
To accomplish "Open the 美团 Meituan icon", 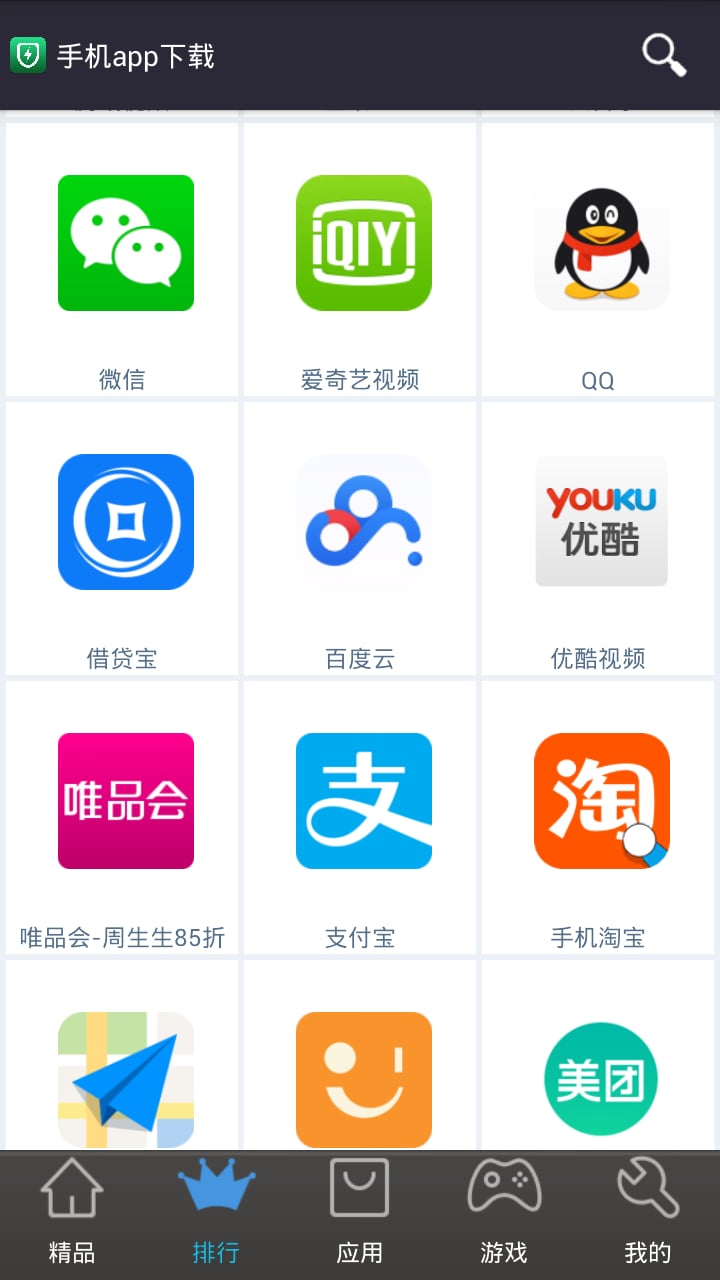I will point(600,1078).
